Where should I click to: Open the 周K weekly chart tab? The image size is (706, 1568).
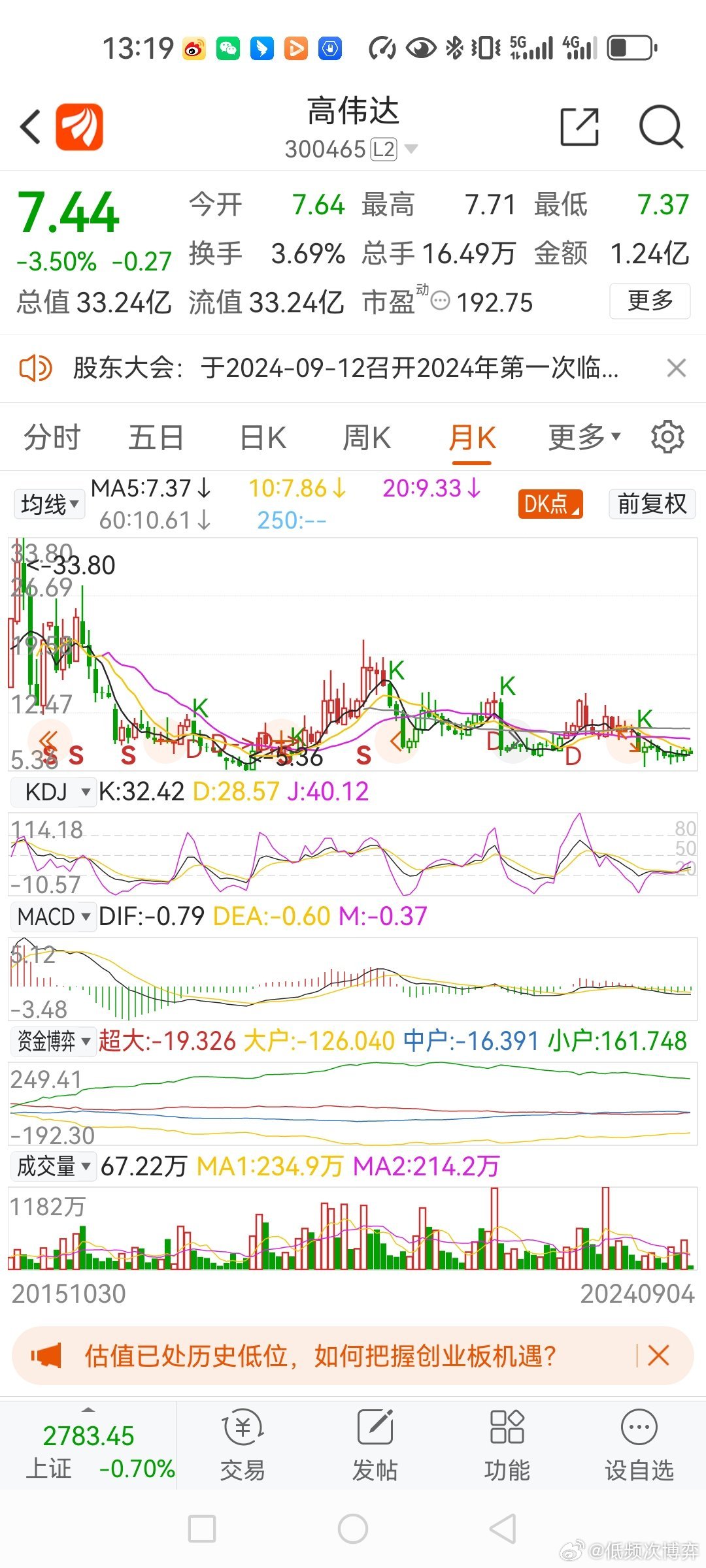point(367,436)
